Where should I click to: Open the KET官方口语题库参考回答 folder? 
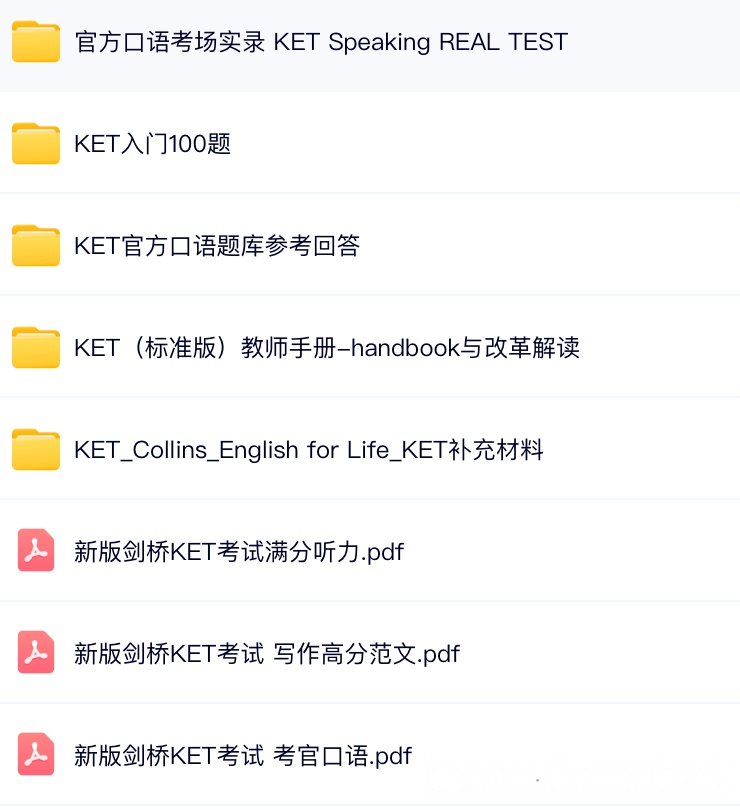(221, 246)
